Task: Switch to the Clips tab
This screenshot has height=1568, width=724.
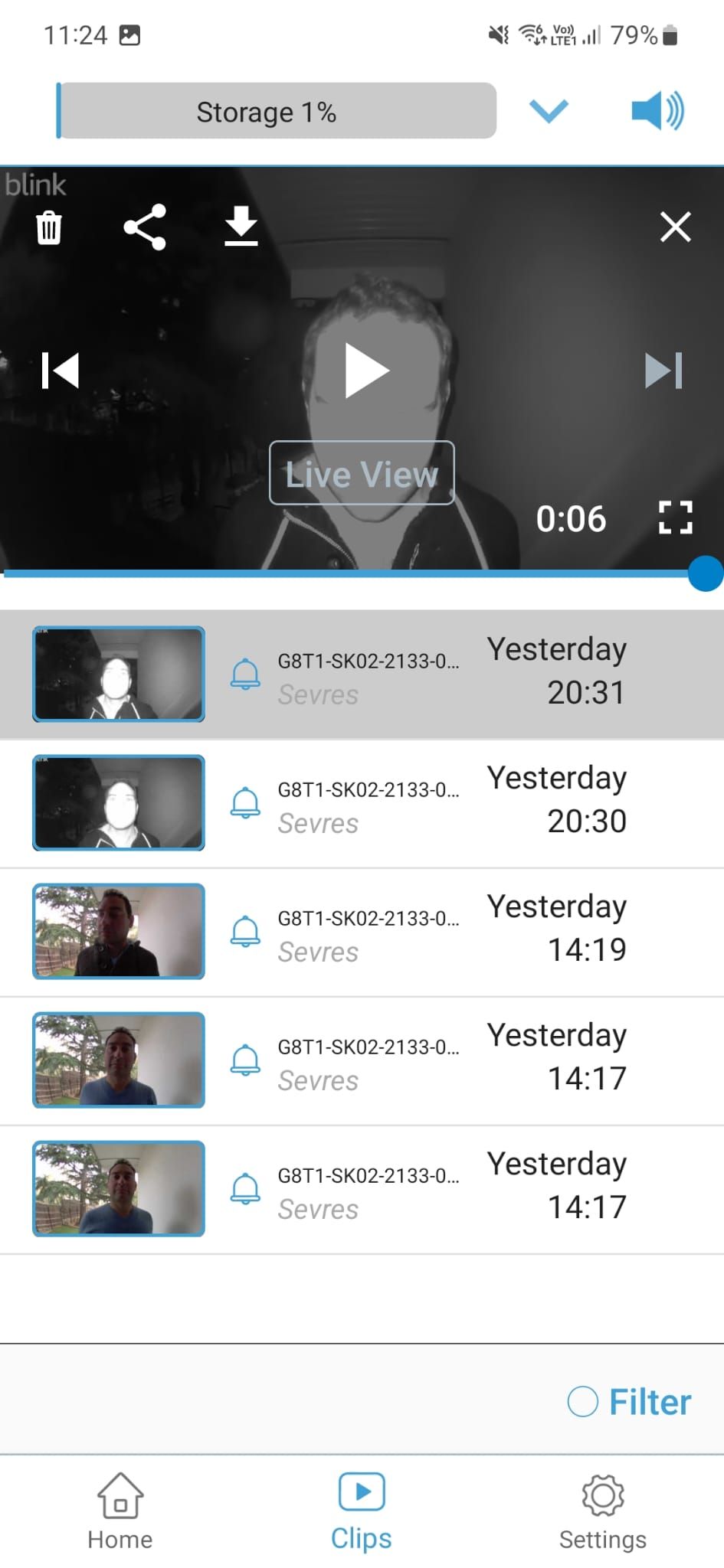Action: click(x=361, y=1511)
